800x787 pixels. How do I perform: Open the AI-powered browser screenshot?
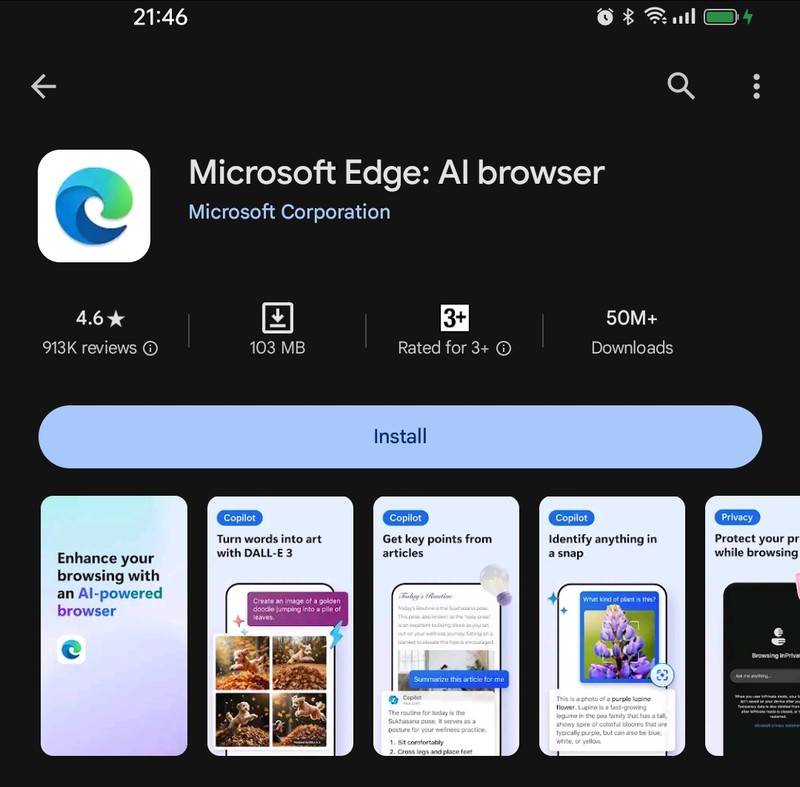point(114,625)
